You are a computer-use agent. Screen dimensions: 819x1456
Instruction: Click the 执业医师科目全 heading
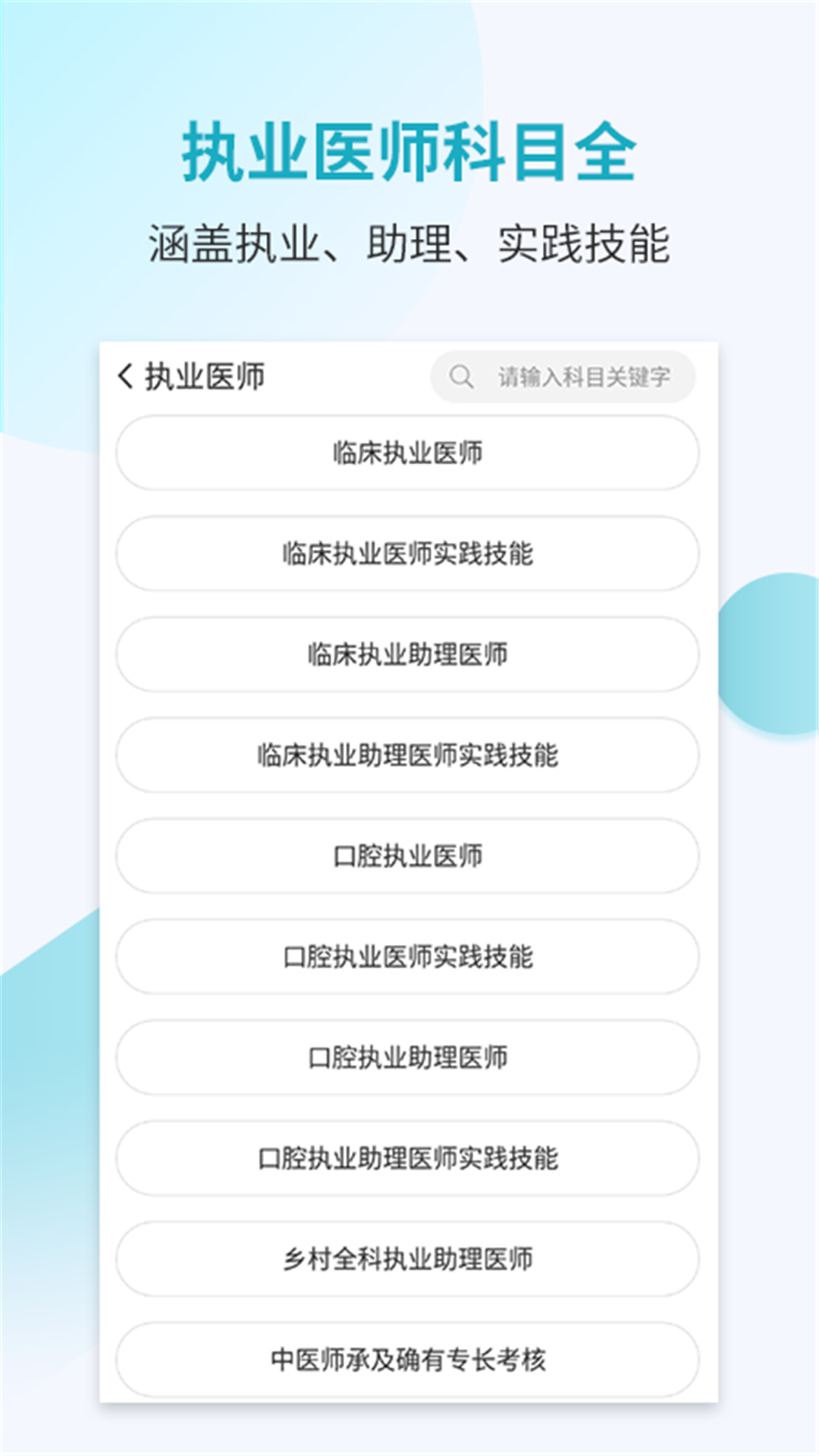coord(409,152)
